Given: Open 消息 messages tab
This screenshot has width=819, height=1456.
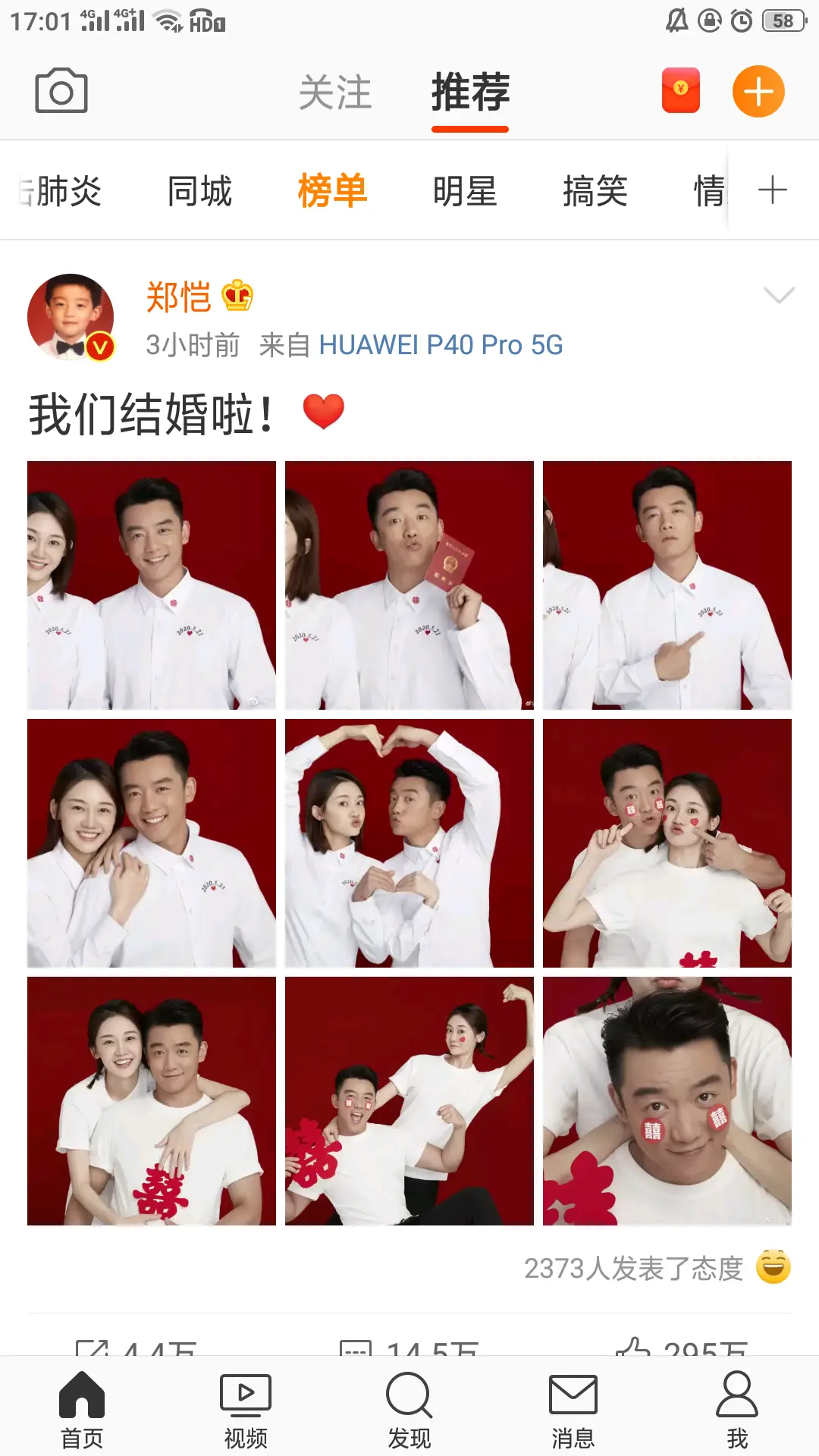Looking at the screenshot, I should [573, 1410].
